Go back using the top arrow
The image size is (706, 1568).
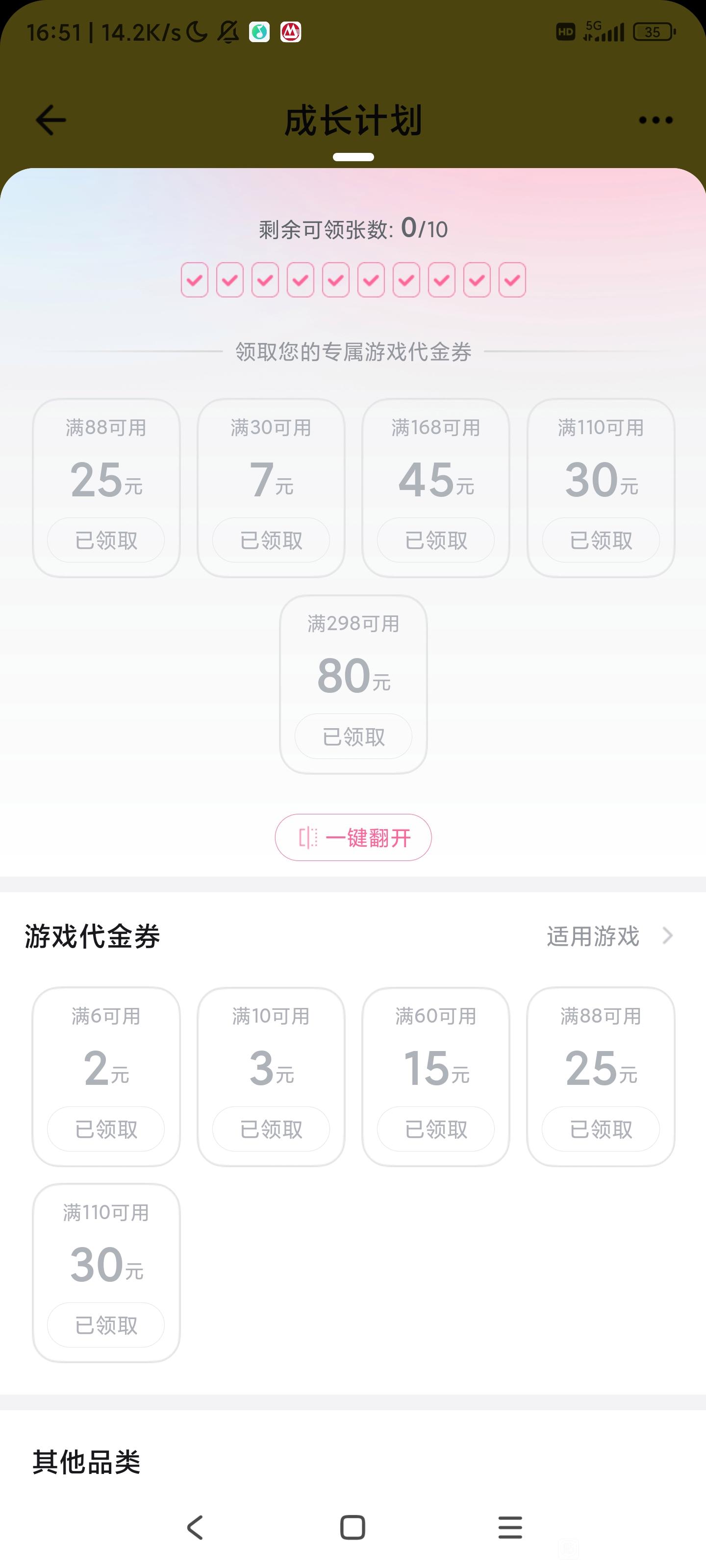tap(50, 119)
